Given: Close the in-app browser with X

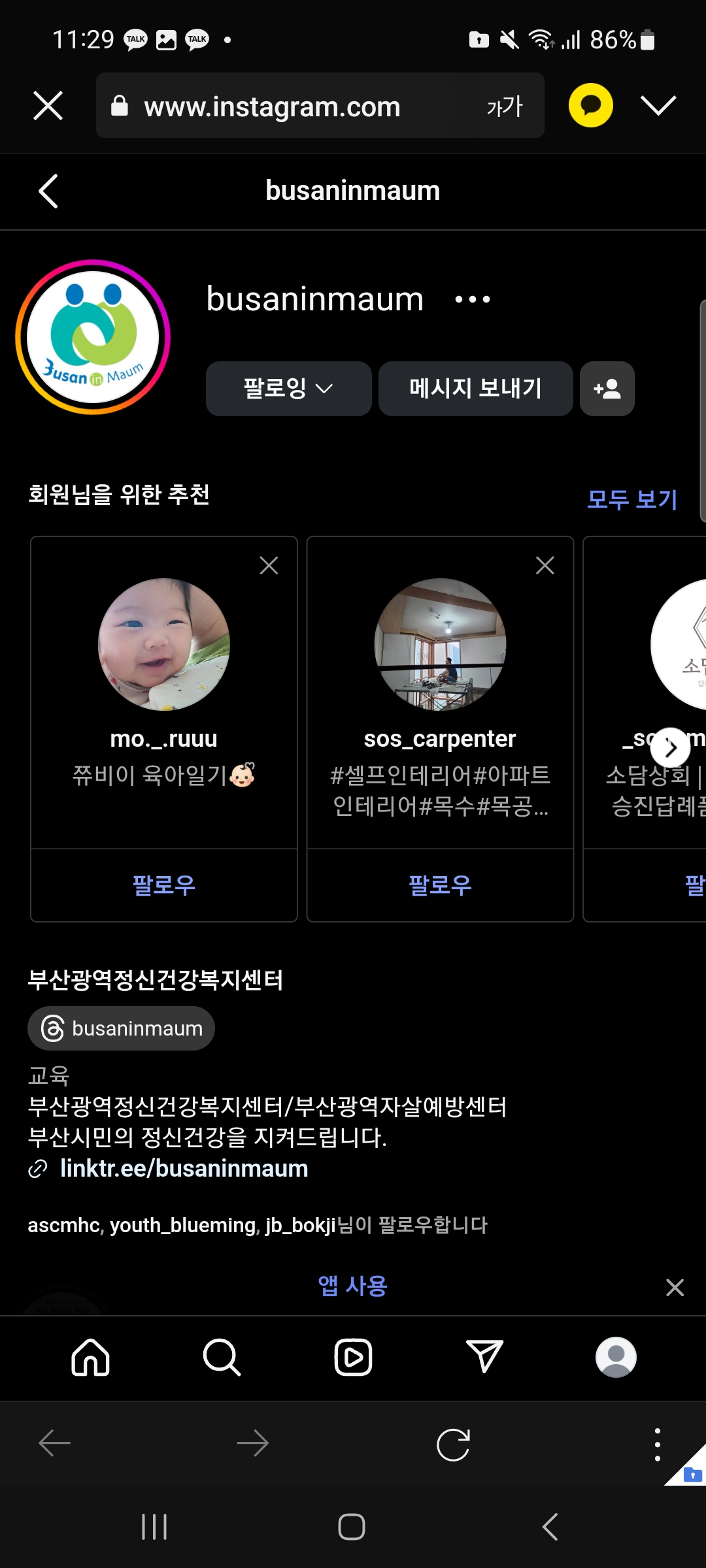Looking at the screenshot, I should (48, 106).
